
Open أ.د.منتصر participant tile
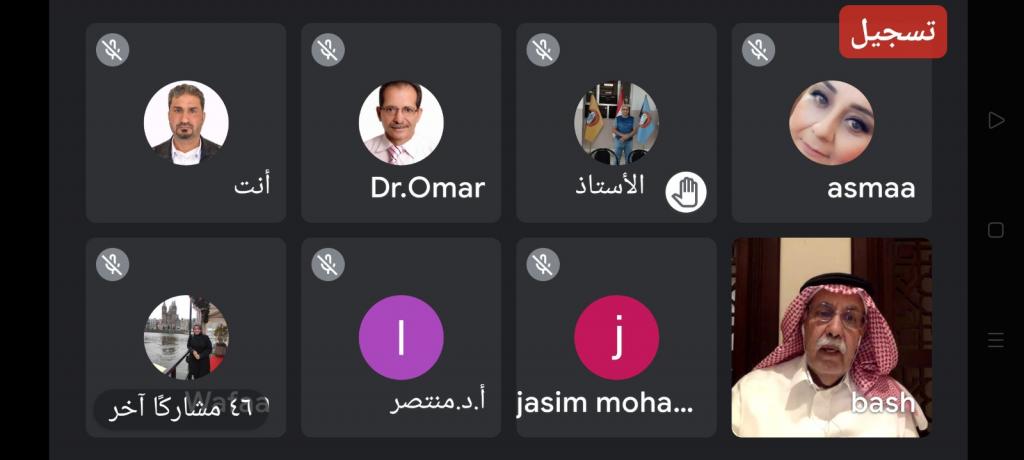coord(401,338)
